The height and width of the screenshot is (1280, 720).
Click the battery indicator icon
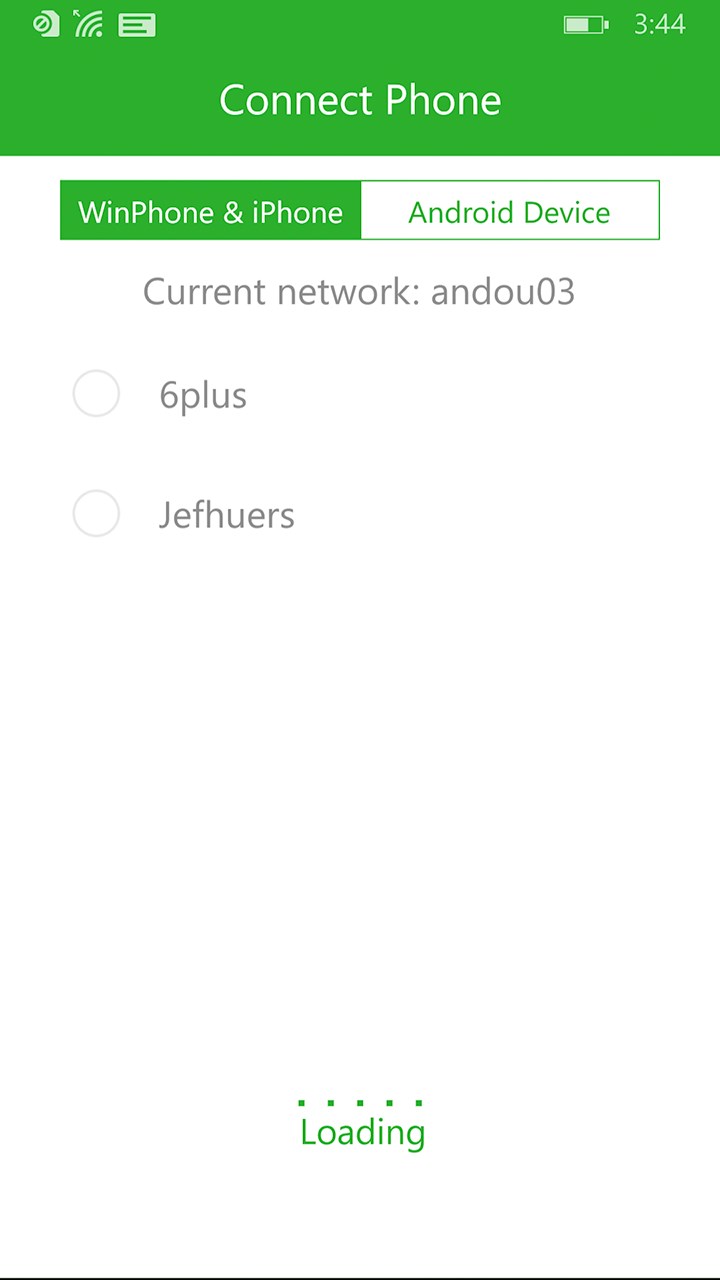(x=586, y=25)
